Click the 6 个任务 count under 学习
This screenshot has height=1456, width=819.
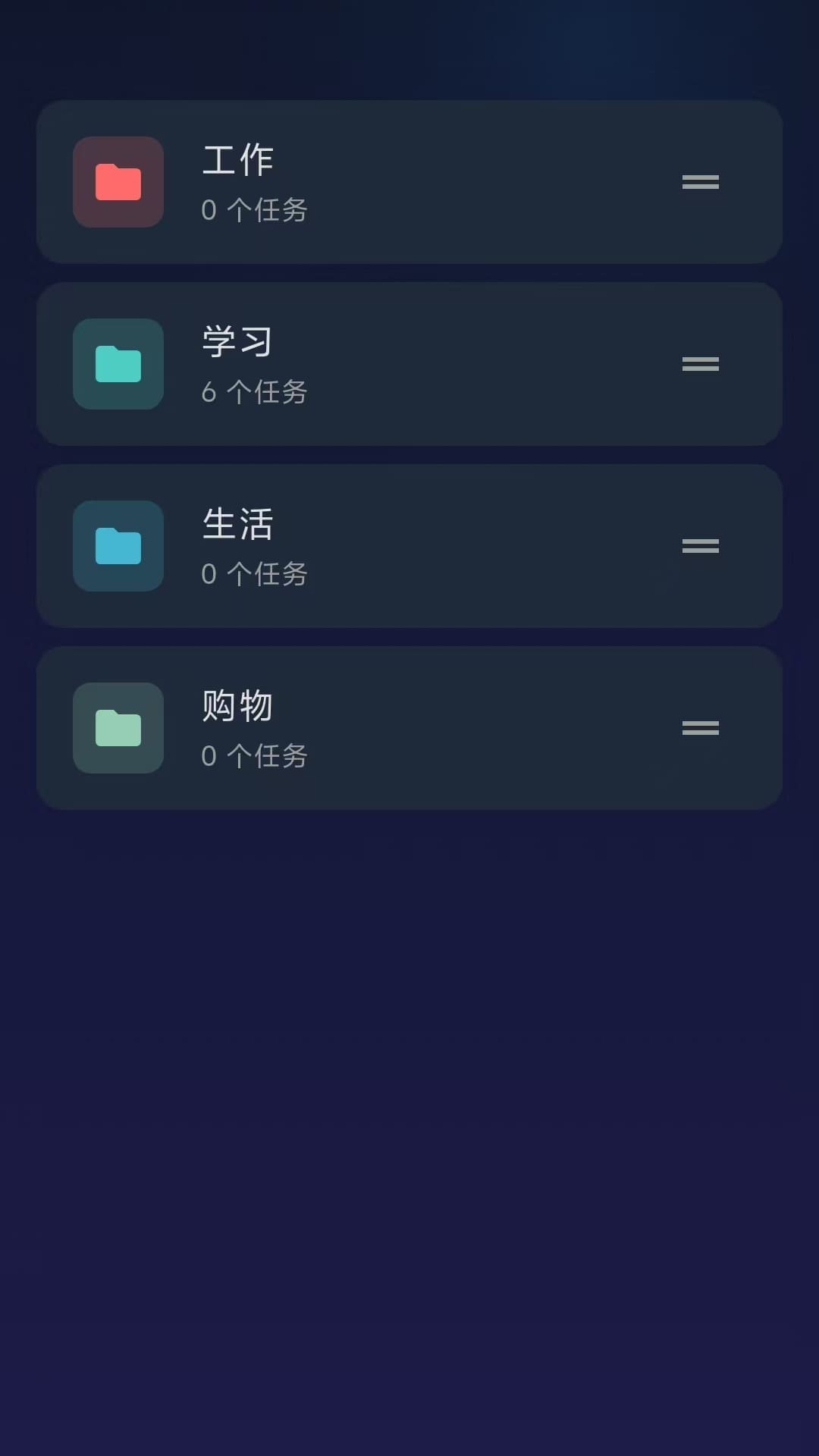253,391
